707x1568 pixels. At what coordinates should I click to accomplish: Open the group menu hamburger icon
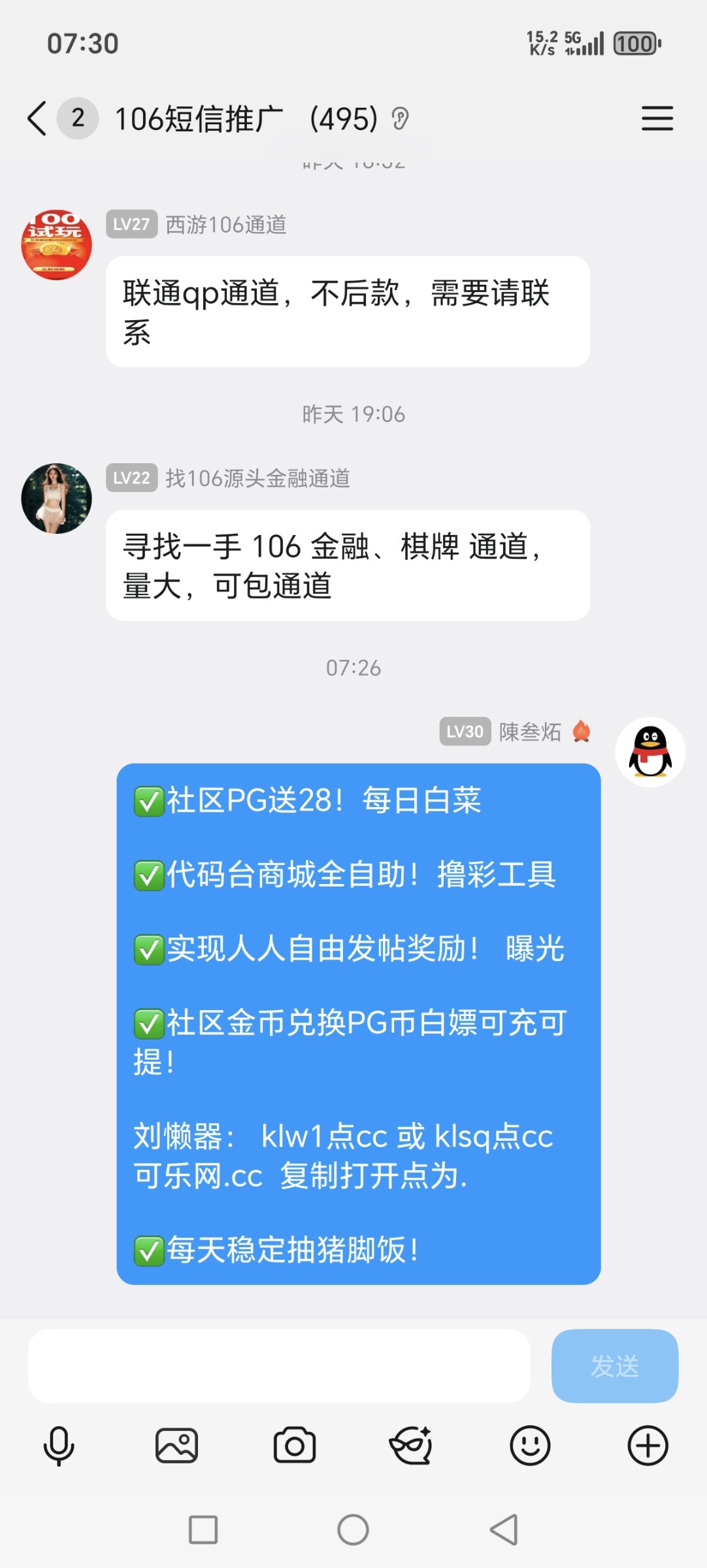tap(657, 120)
